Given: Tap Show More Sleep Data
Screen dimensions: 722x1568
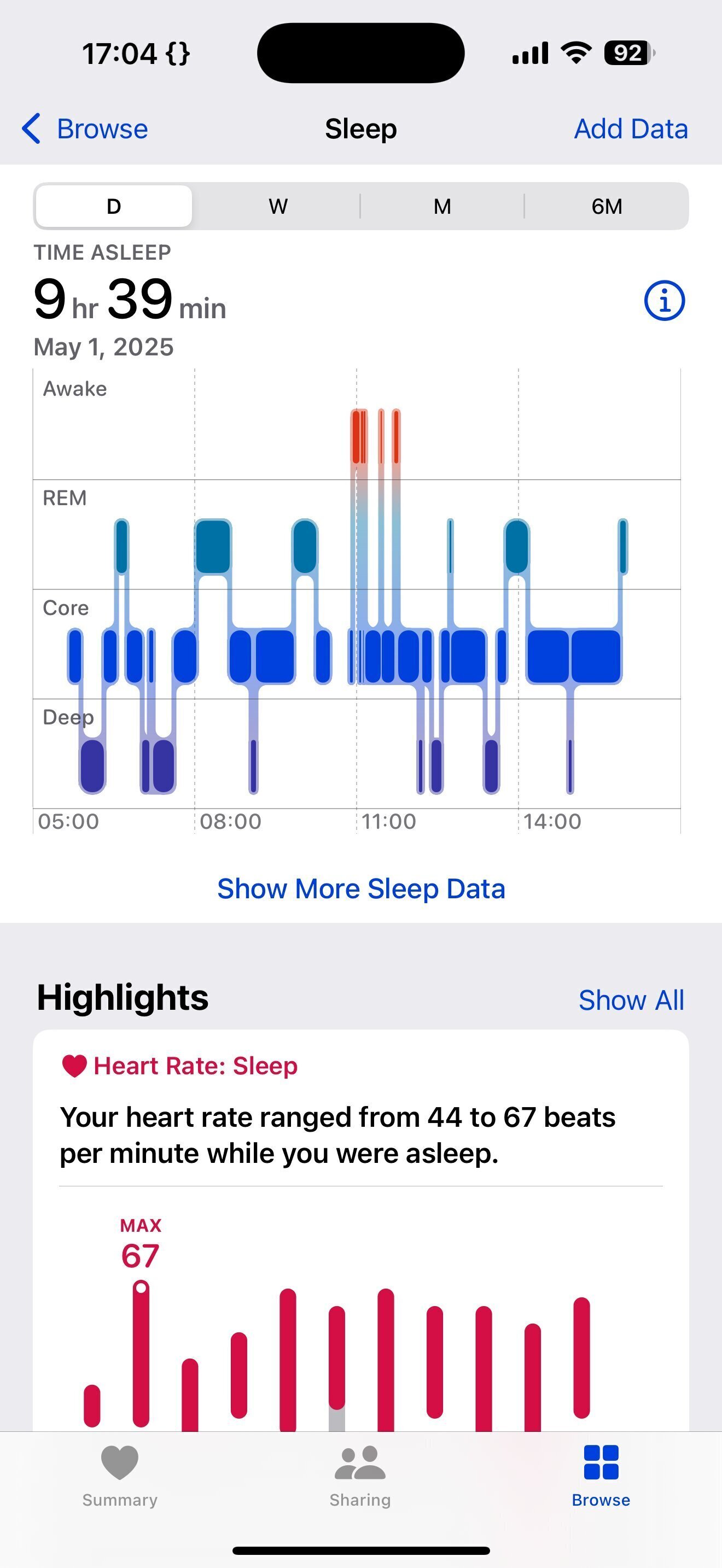Looking at the screenshot, I should click(x=361, y=888).
